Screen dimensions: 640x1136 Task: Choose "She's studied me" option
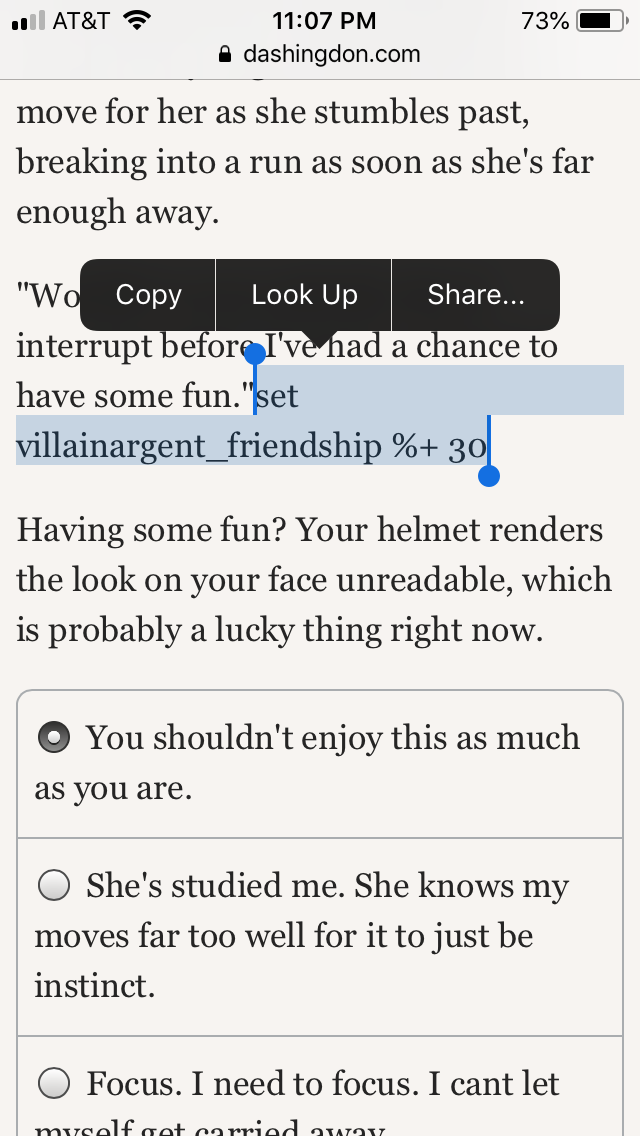point(320,937)
